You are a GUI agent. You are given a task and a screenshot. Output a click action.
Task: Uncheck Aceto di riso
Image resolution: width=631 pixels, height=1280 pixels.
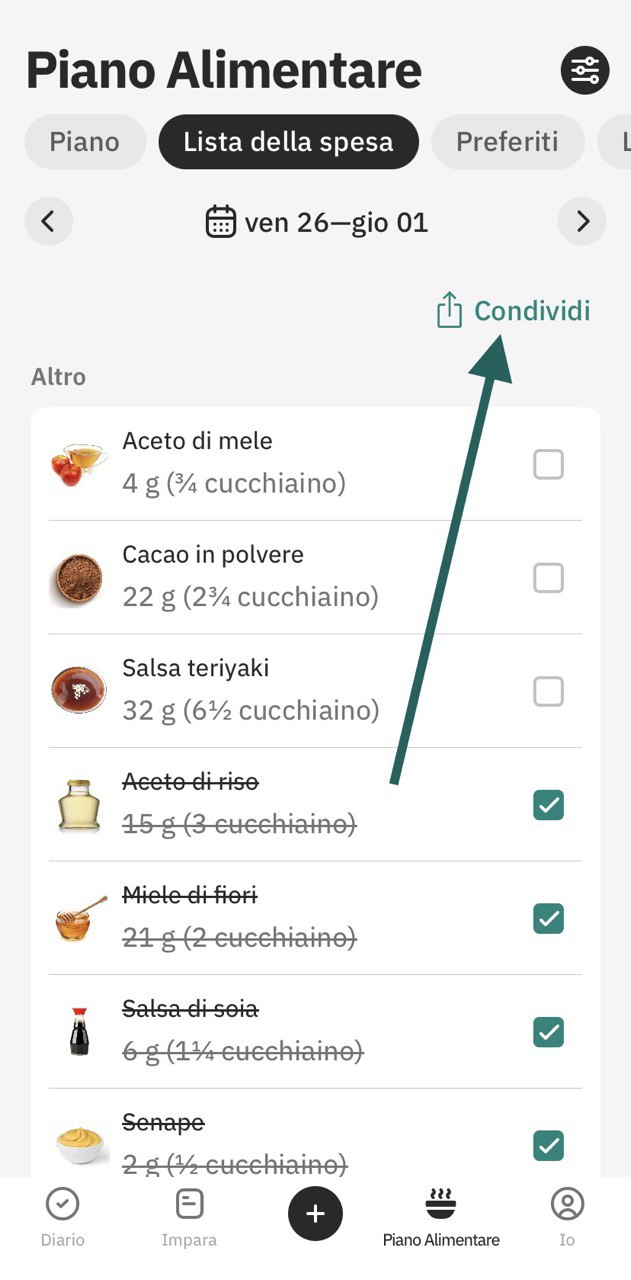[x=548, y=804]
